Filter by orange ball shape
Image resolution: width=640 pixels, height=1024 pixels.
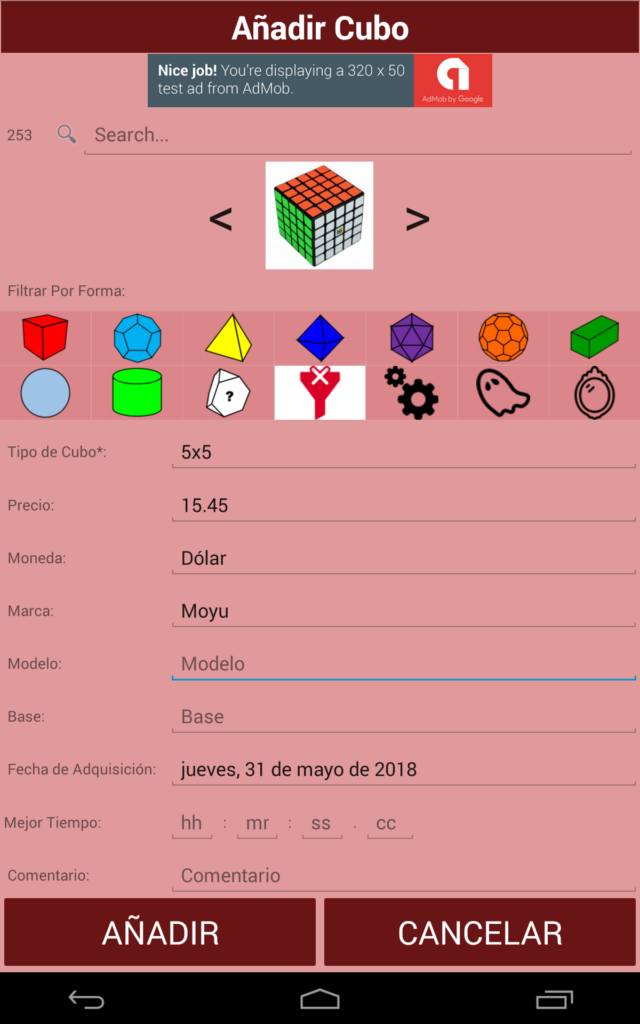point(503,337)
